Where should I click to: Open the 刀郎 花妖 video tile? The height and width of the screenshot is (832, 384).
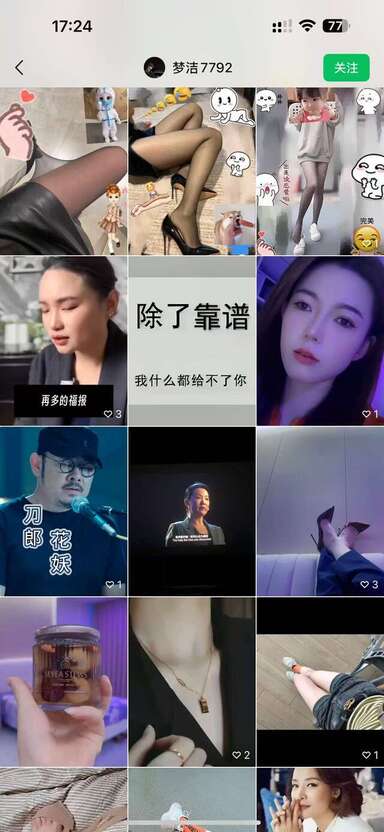click(64, 512)
